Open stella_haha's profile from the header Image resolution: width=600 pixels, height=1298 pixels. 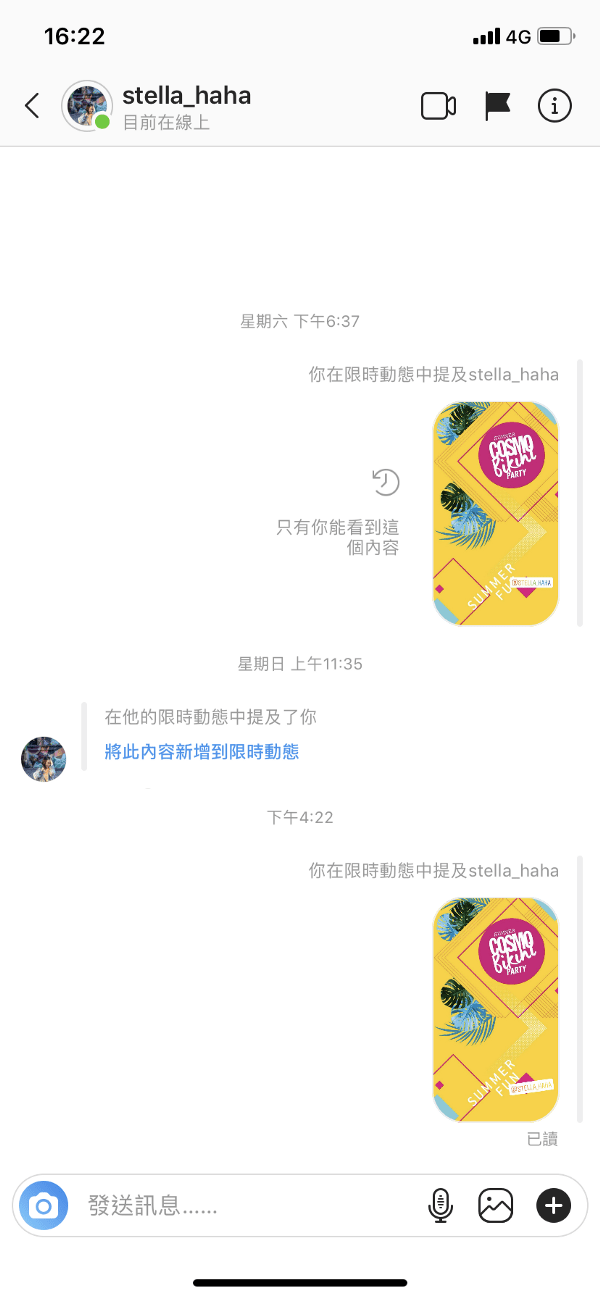coord(186,97)
